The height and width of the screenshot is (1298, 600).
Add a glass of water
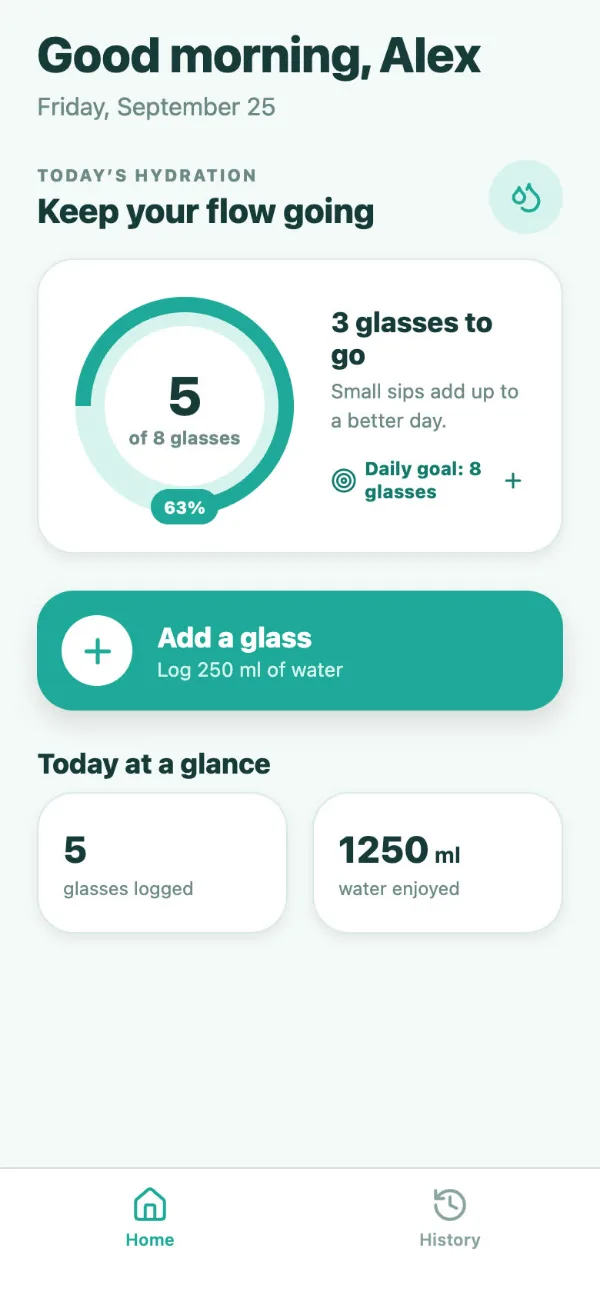pyautogui.click(x=300, y=650)
